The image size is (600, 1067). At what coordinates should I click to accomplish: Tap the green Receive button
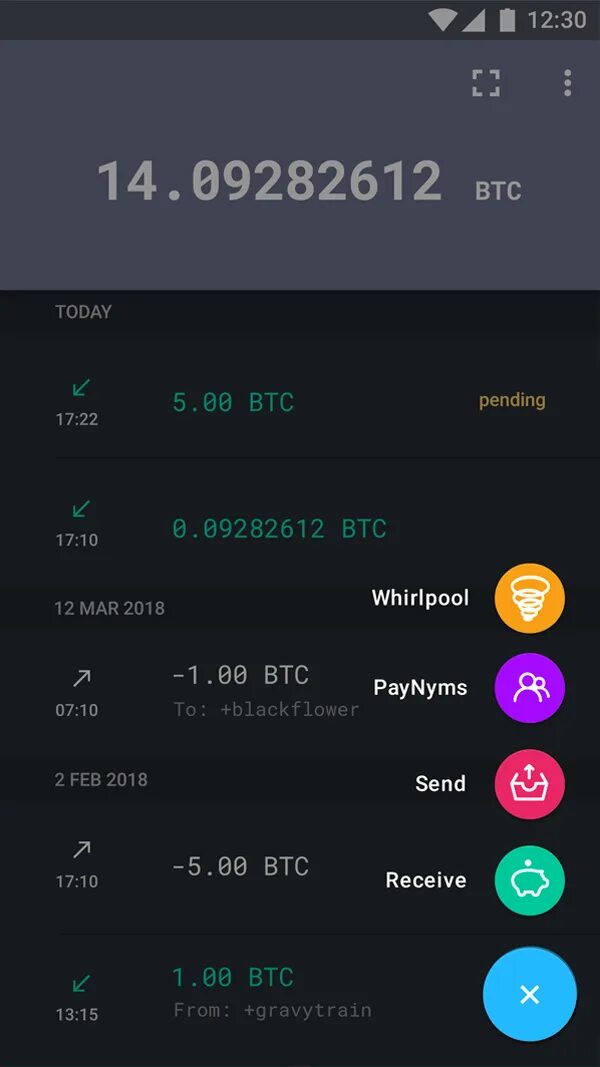coord(529,881)
